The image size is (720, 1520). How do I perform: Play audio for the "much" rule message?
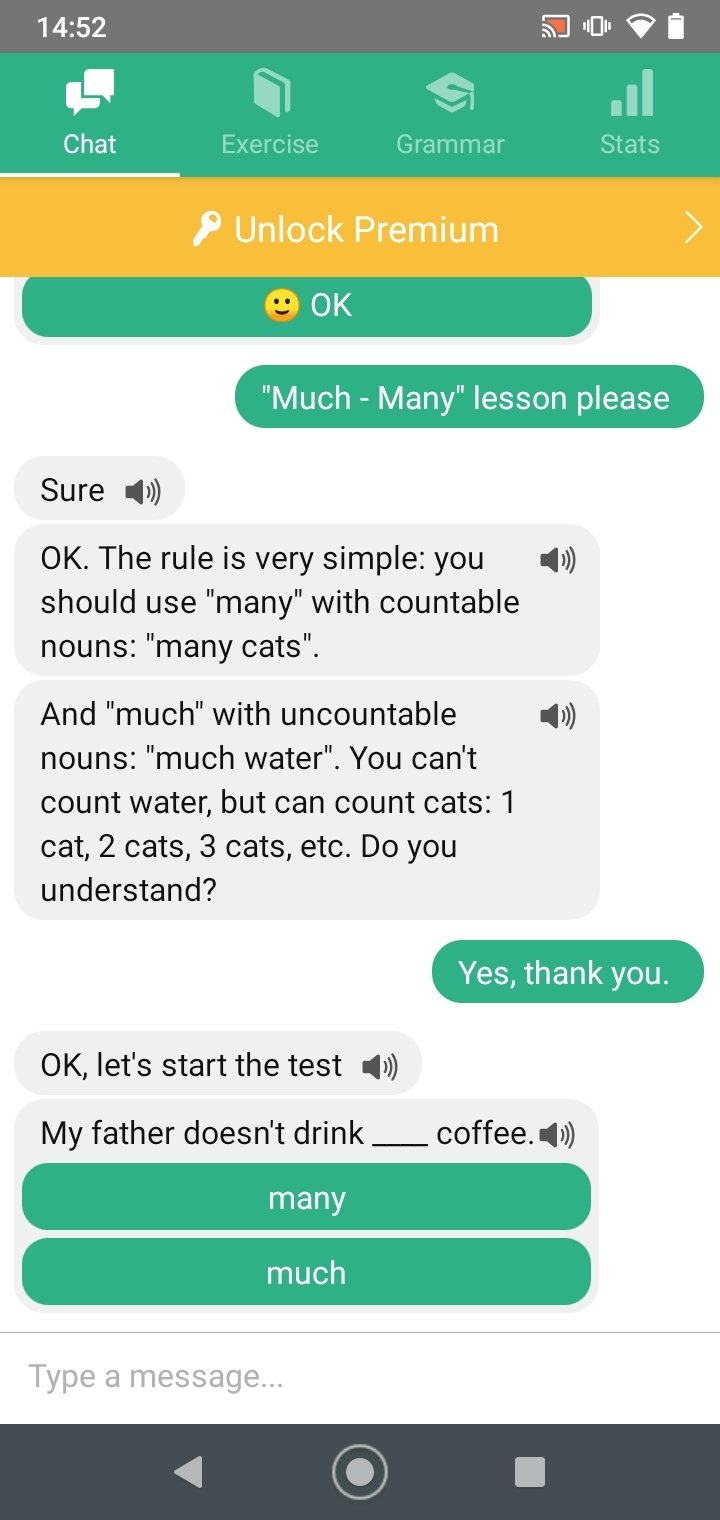coord(557,716)
